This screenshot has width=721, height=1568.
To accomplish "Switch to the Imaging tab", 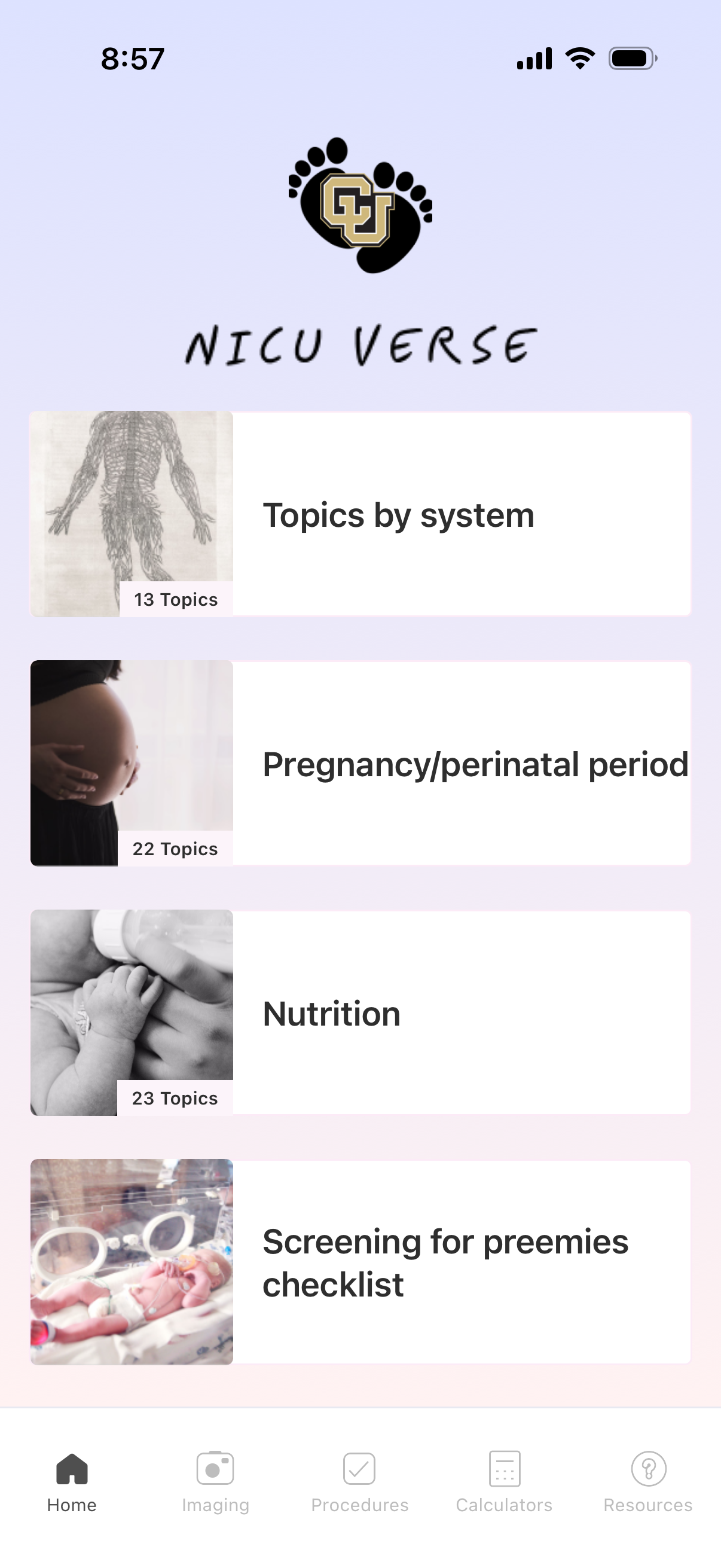I will tap(215, 1483).
